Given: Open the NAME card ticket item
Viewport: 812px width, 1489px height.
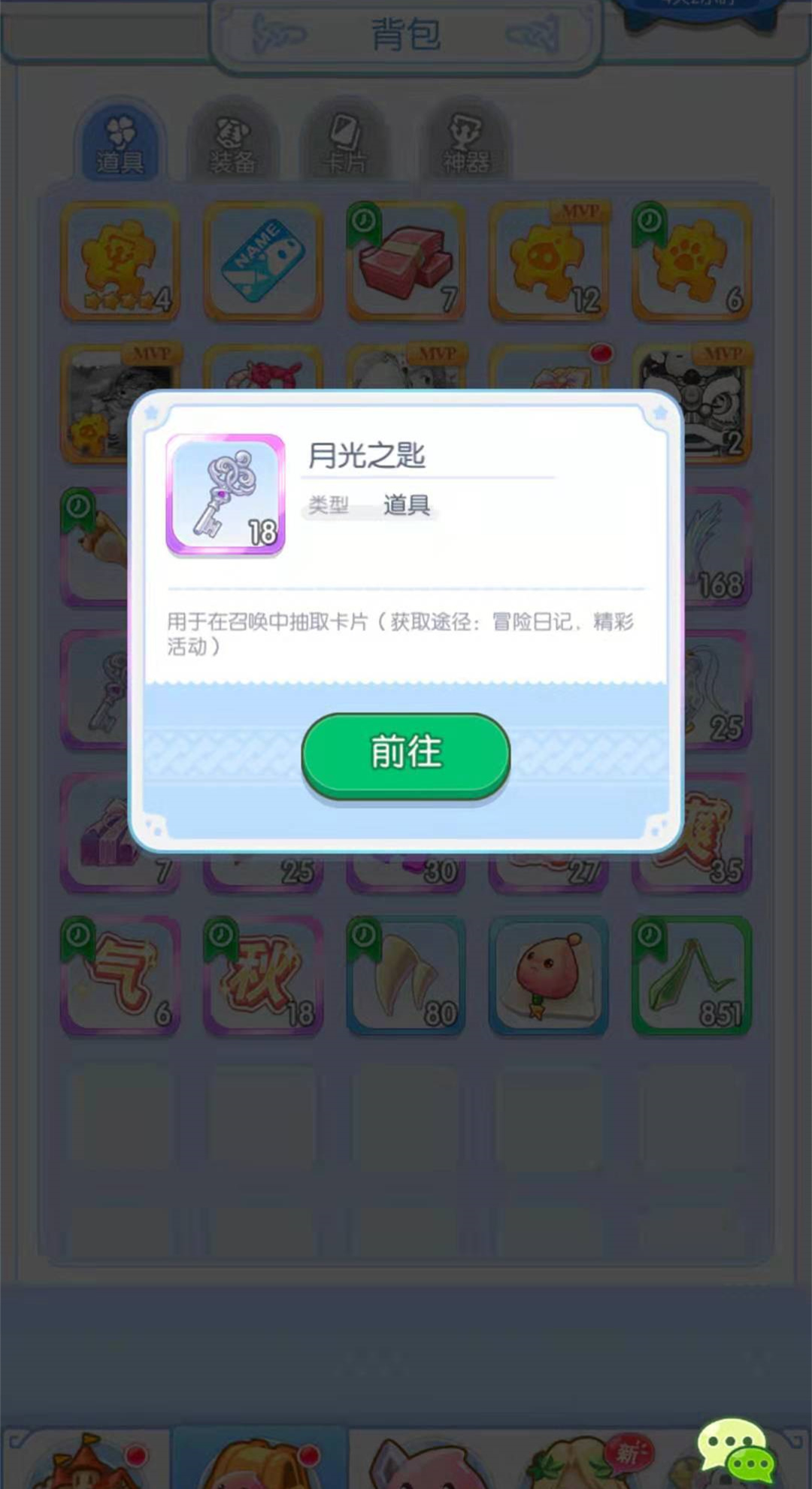Looking at the screenshot, I should [x=263, y=260].
